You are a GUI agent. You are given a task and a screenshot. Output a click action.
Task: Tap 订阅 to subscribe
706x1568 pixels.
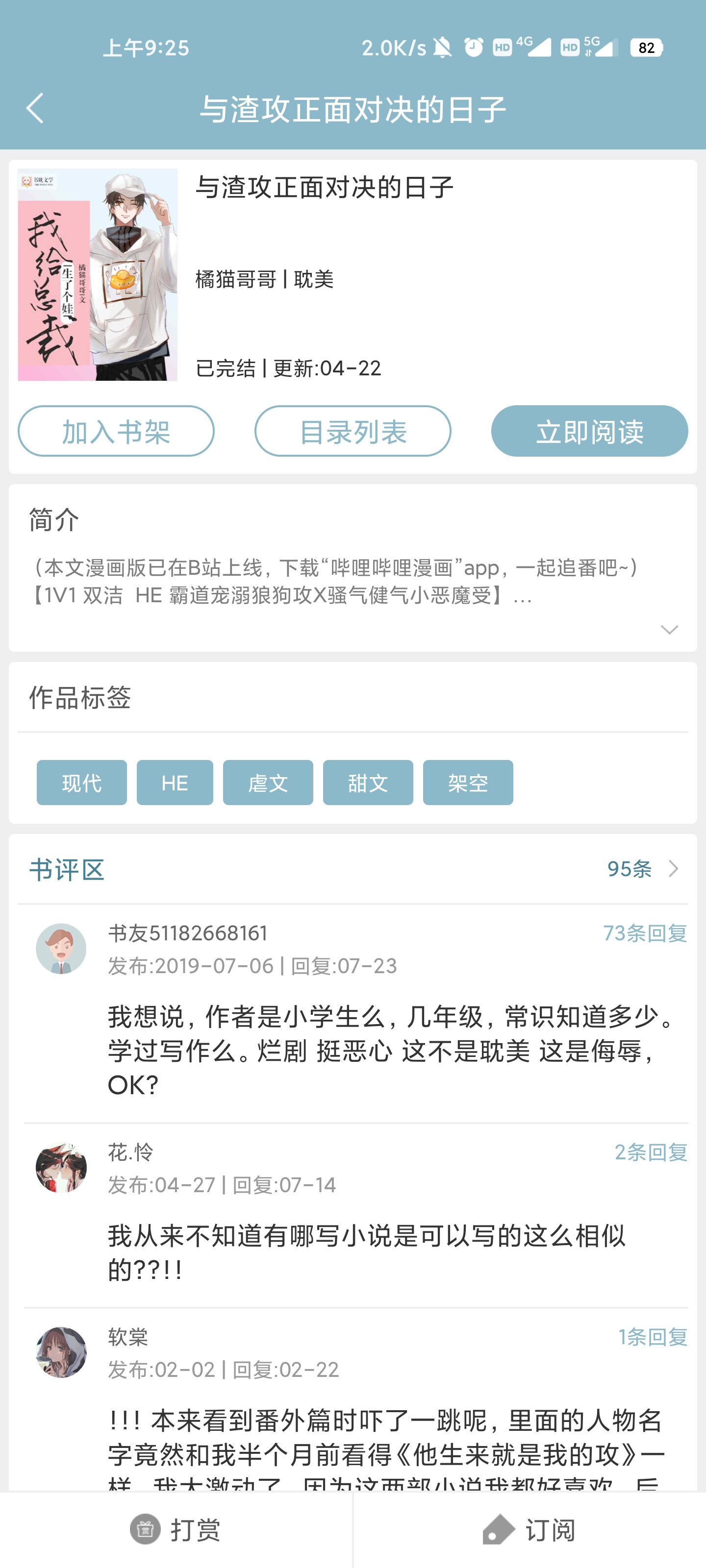click(x=529, y=1529)
